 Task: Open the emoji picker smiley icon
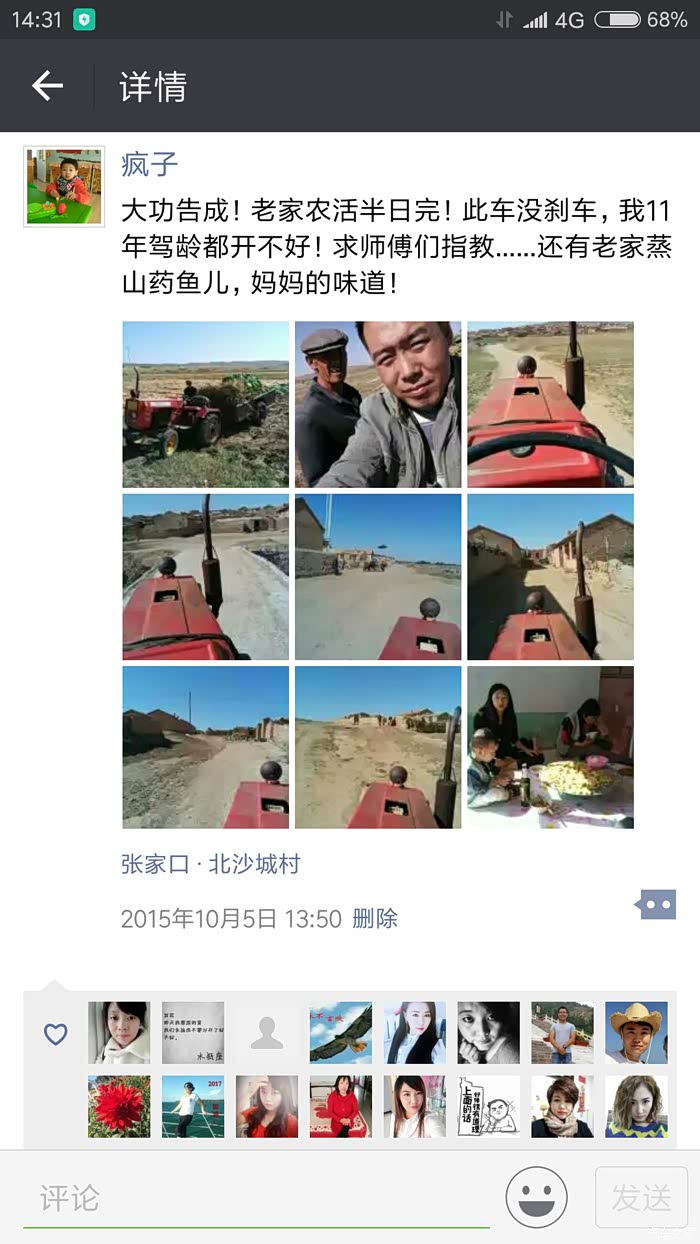(536, 1197)
